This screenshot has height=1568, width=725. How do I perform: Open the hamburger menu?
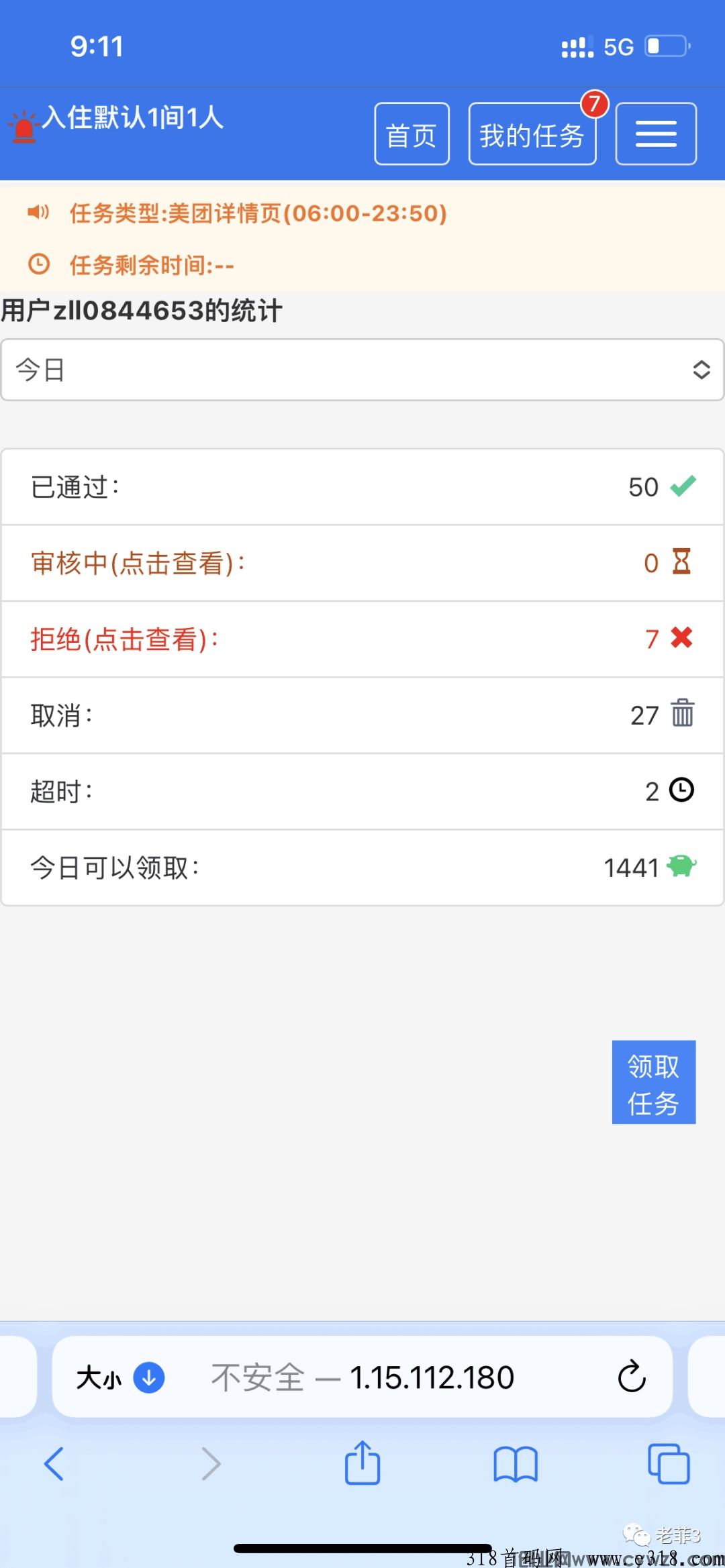pos(655,134)
